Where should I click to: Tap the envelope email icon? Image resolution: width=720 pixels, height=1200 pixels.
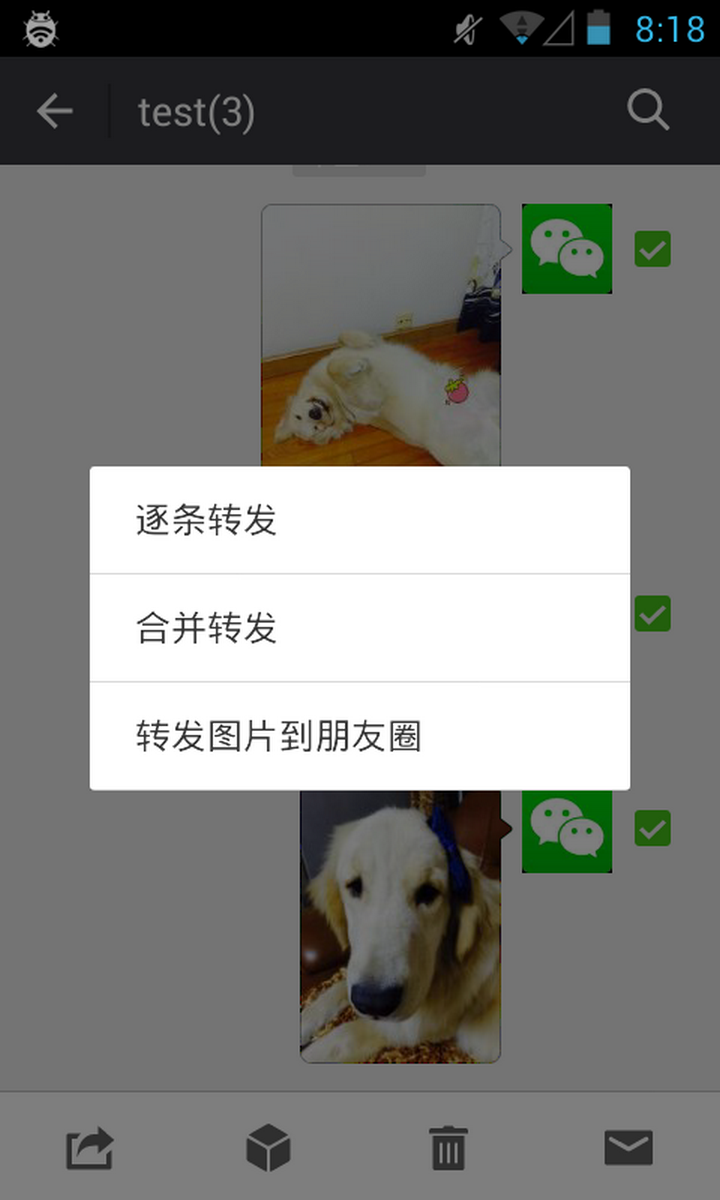[628, 1148]
